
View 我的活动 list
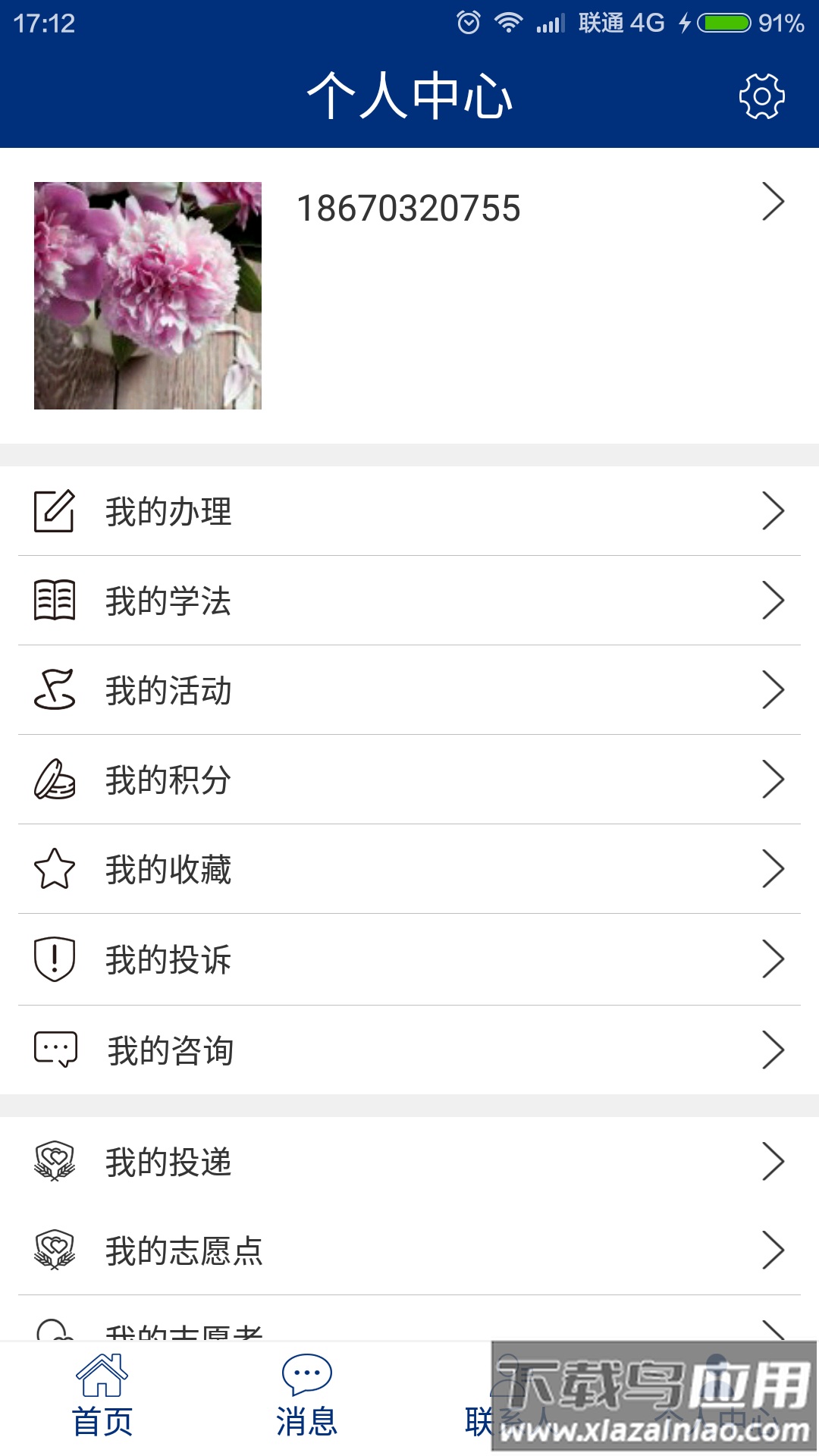[409, 690]
